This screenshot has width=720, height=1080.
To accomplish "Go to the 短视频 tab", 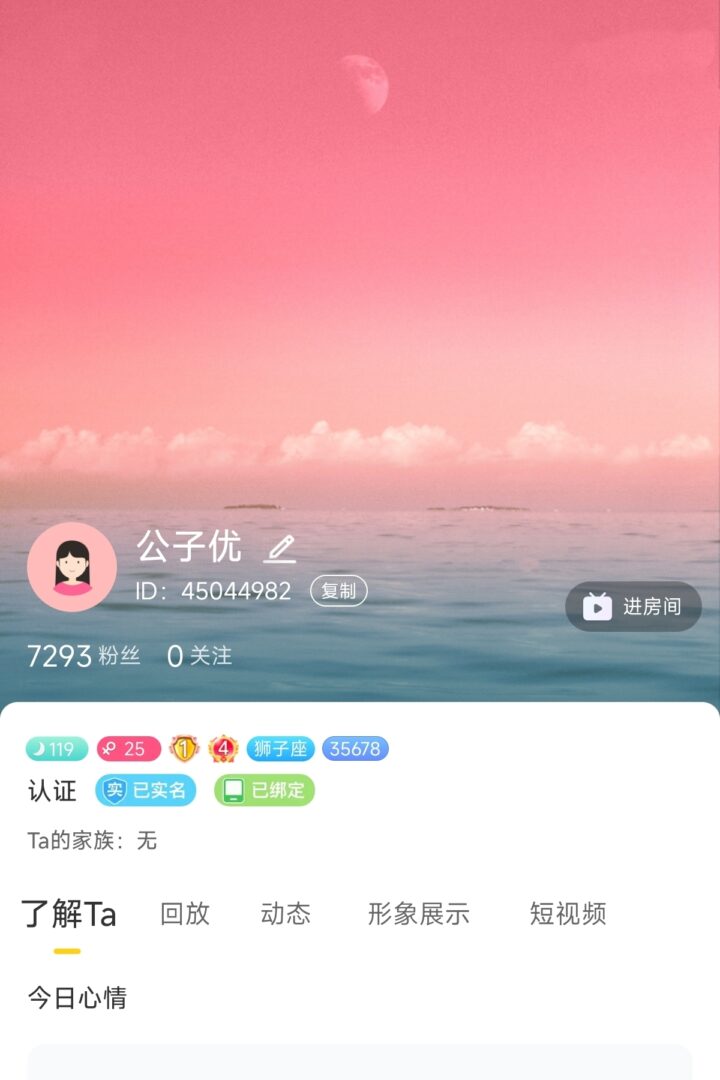I will 568,913.
